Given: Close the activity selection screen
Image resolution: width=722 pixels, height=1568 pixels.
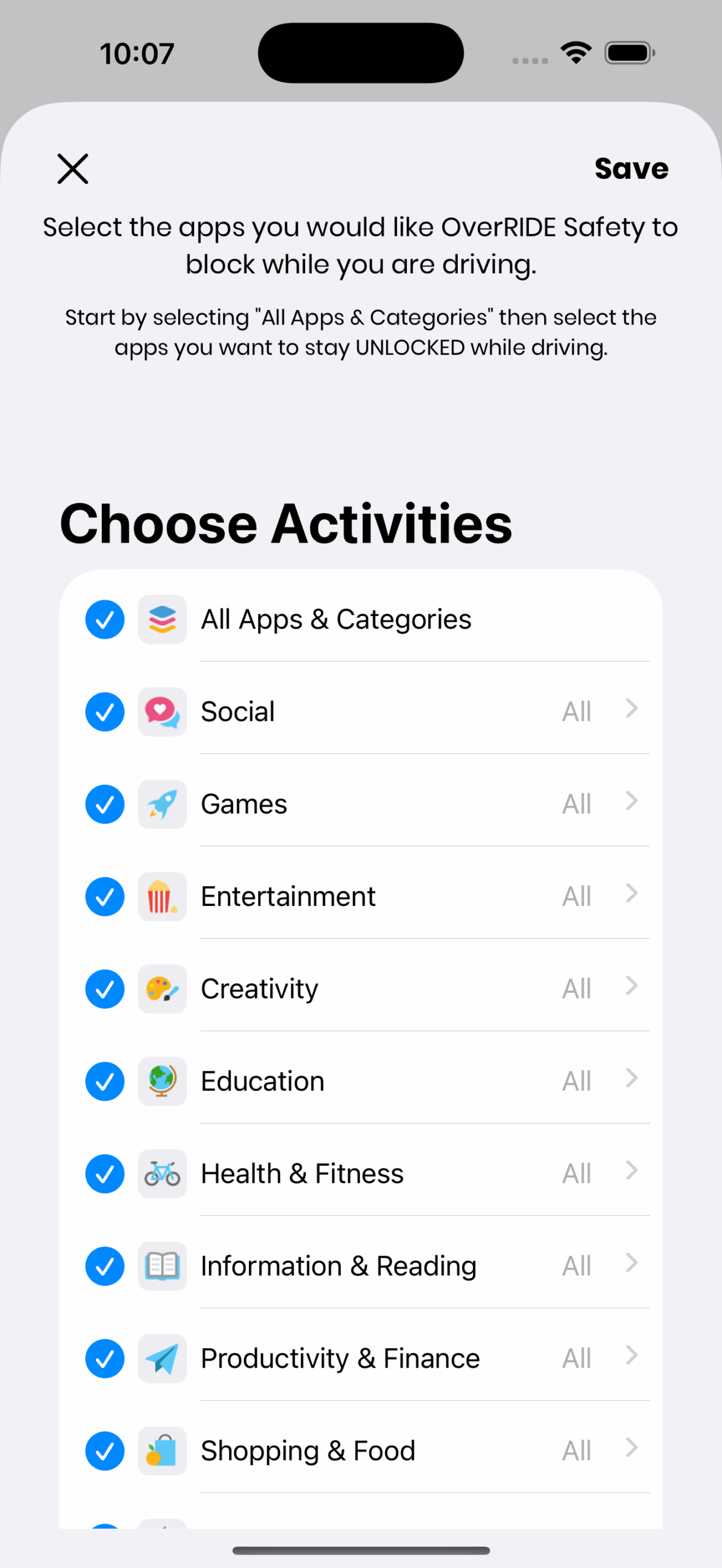Looking at the screenshot, I should [x=72, y=168].
